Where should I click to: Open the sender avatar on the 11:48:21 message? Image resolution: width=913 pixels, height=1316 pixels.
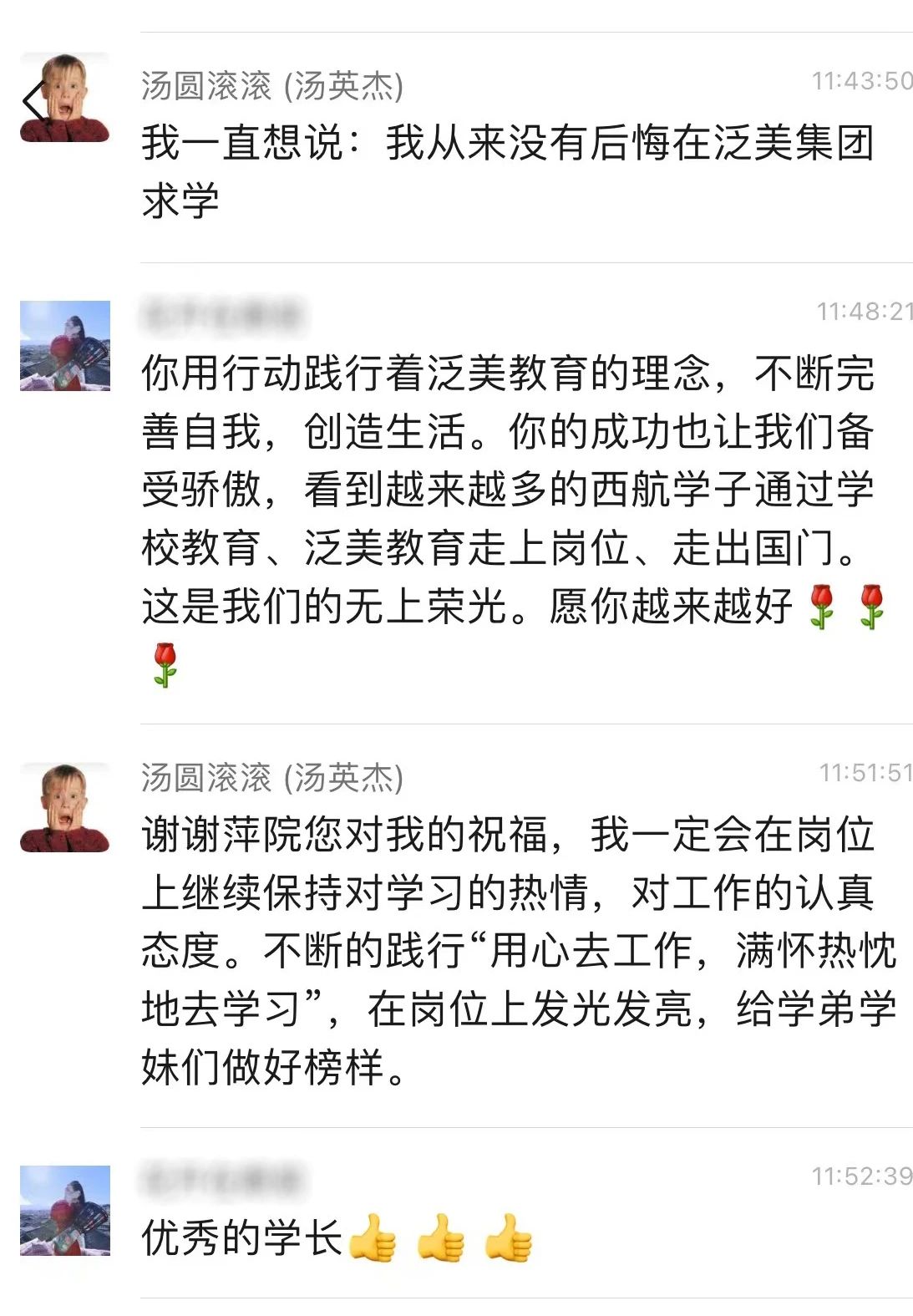65,345
